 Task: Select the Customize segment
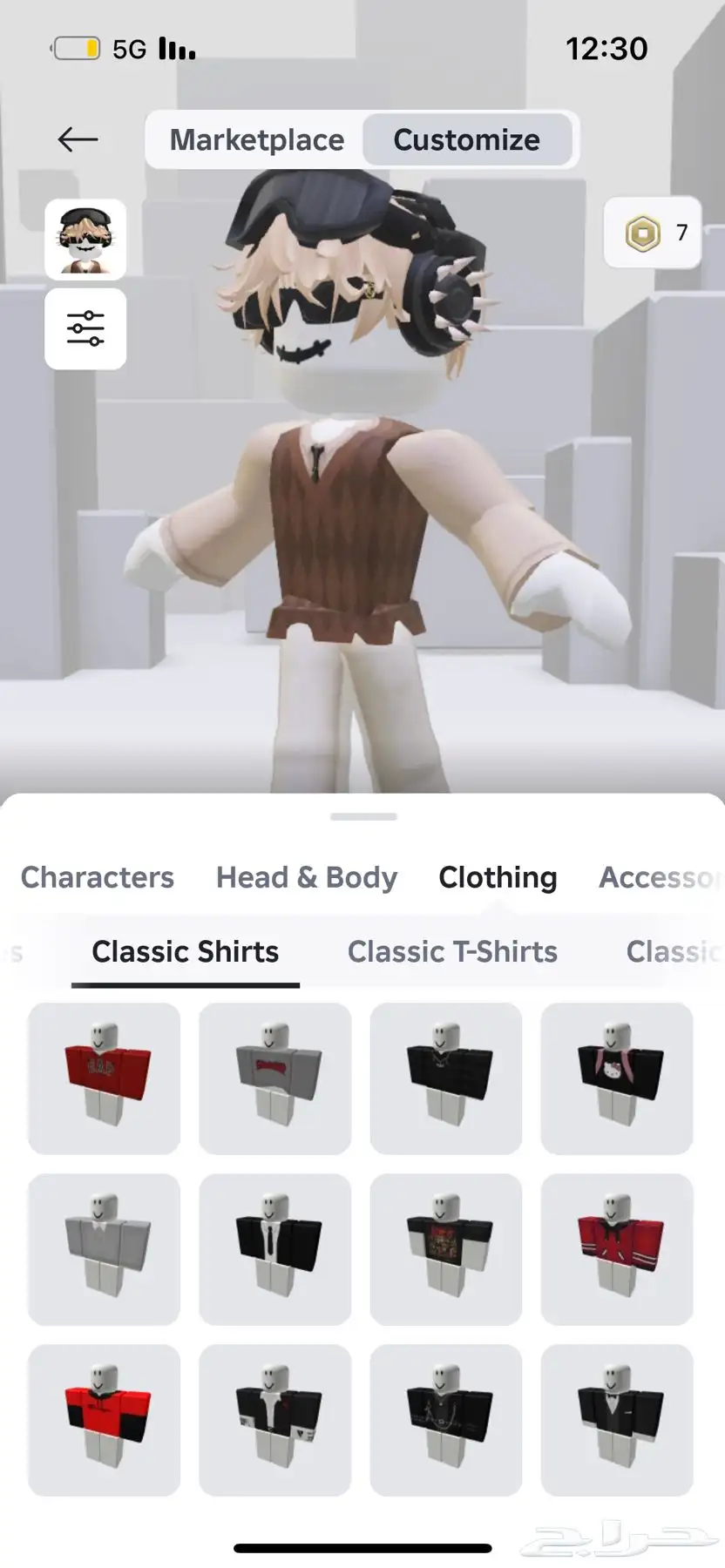point(467,139)
